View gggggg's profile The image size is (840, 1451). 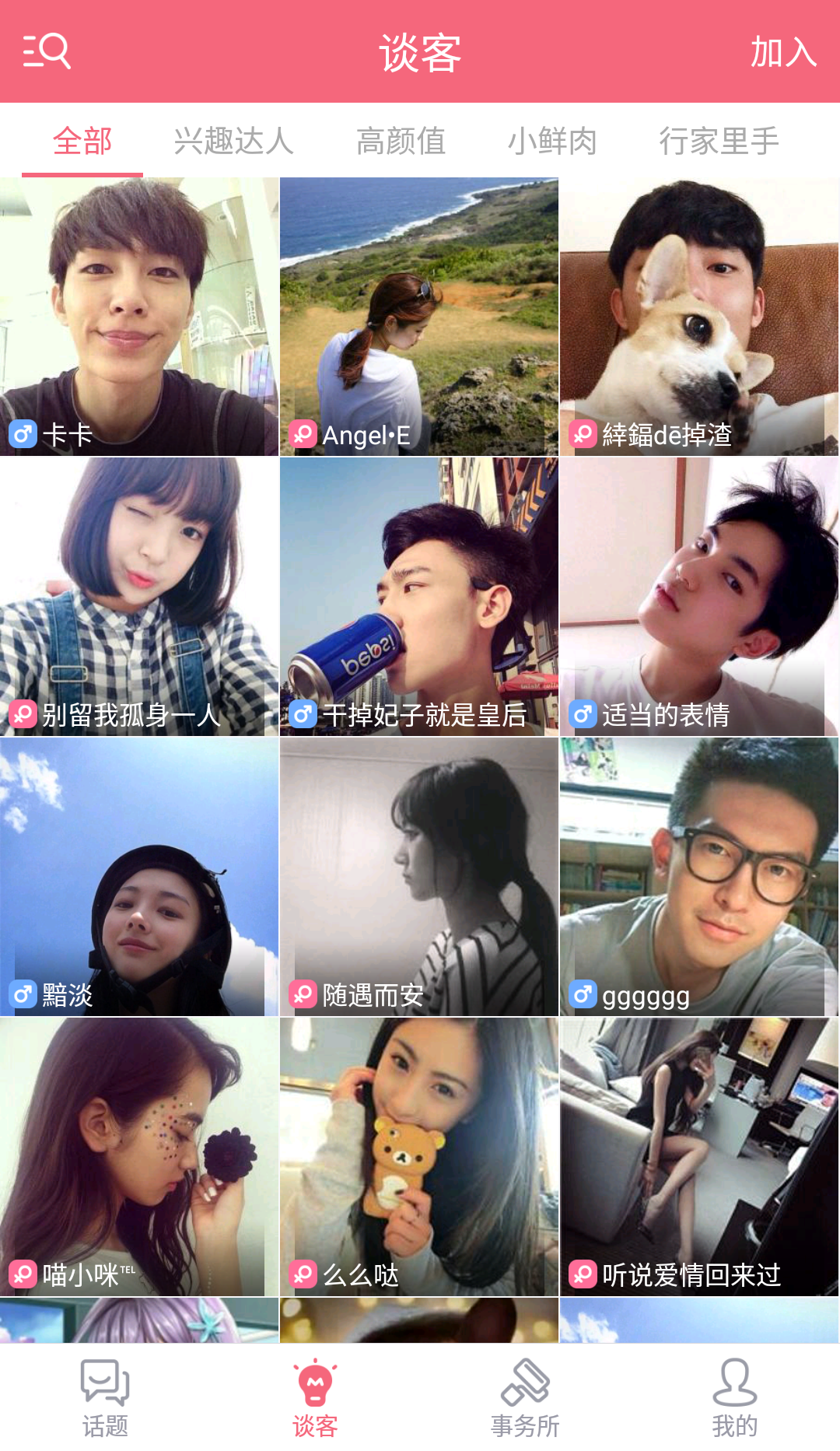[699, 877]
